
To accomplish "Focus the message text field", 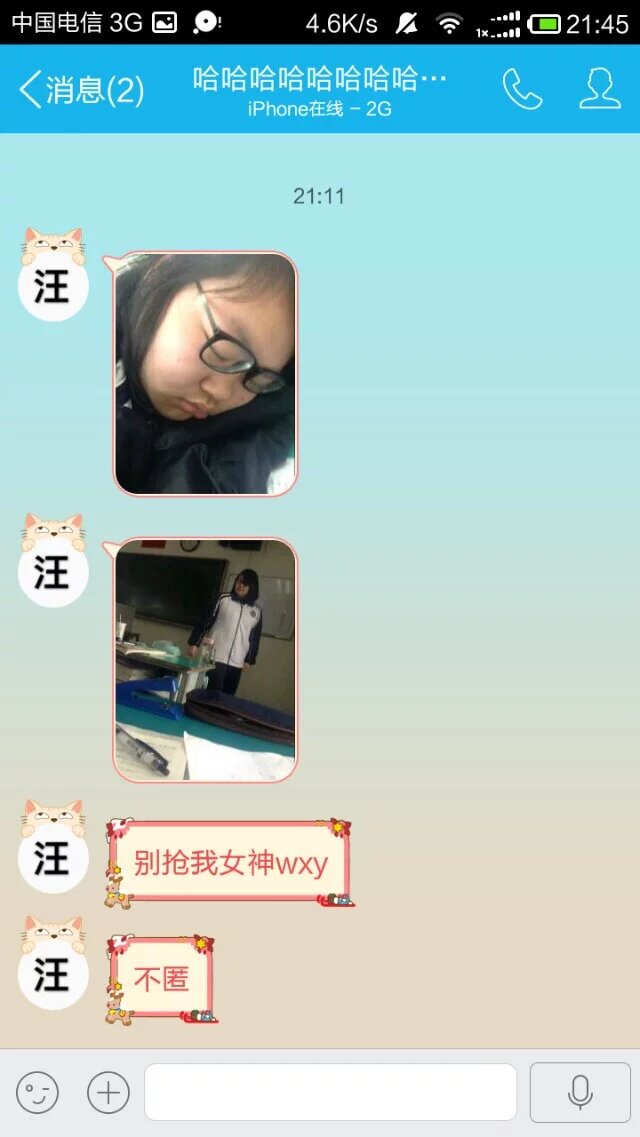I will click(x=330, y=1092).
